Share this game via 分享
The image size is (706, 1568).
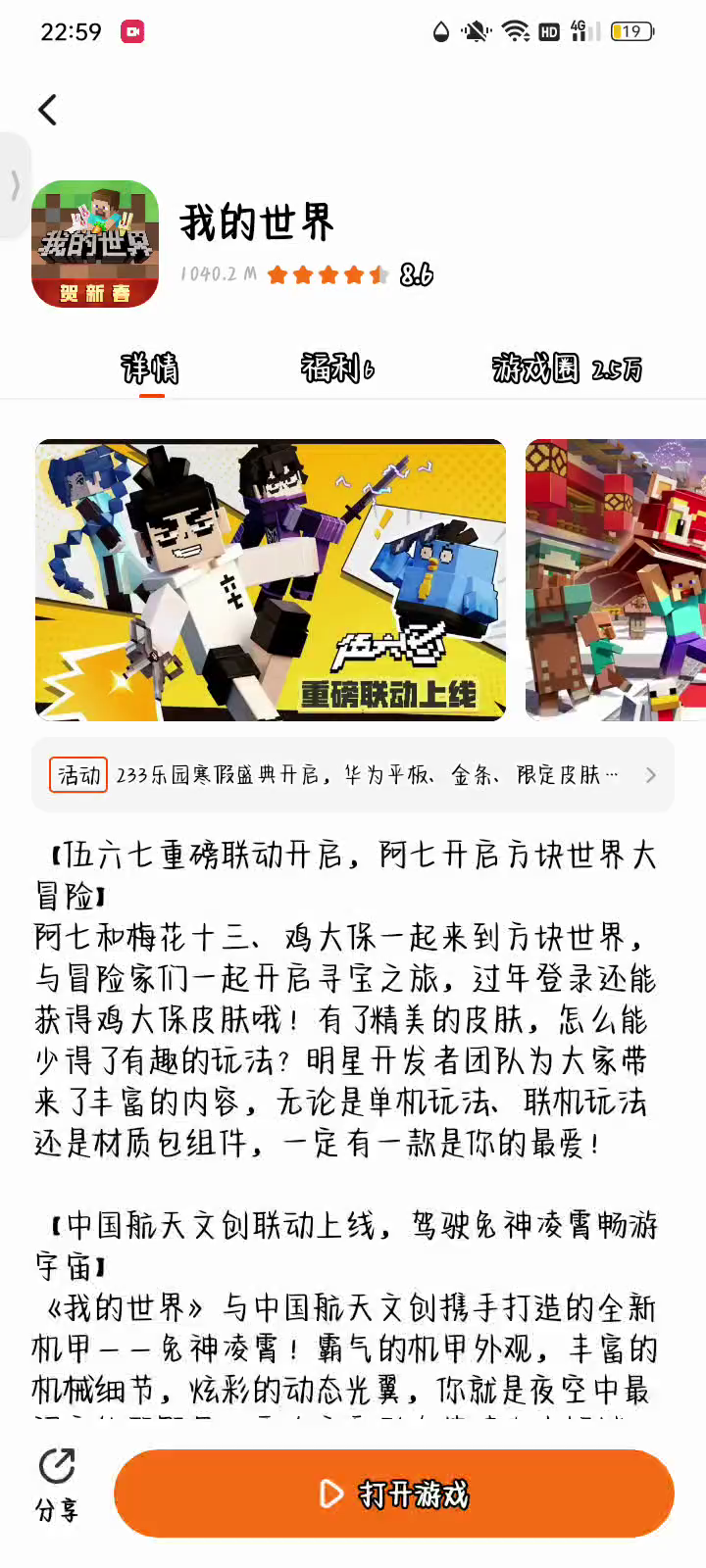click(57, 1485)
